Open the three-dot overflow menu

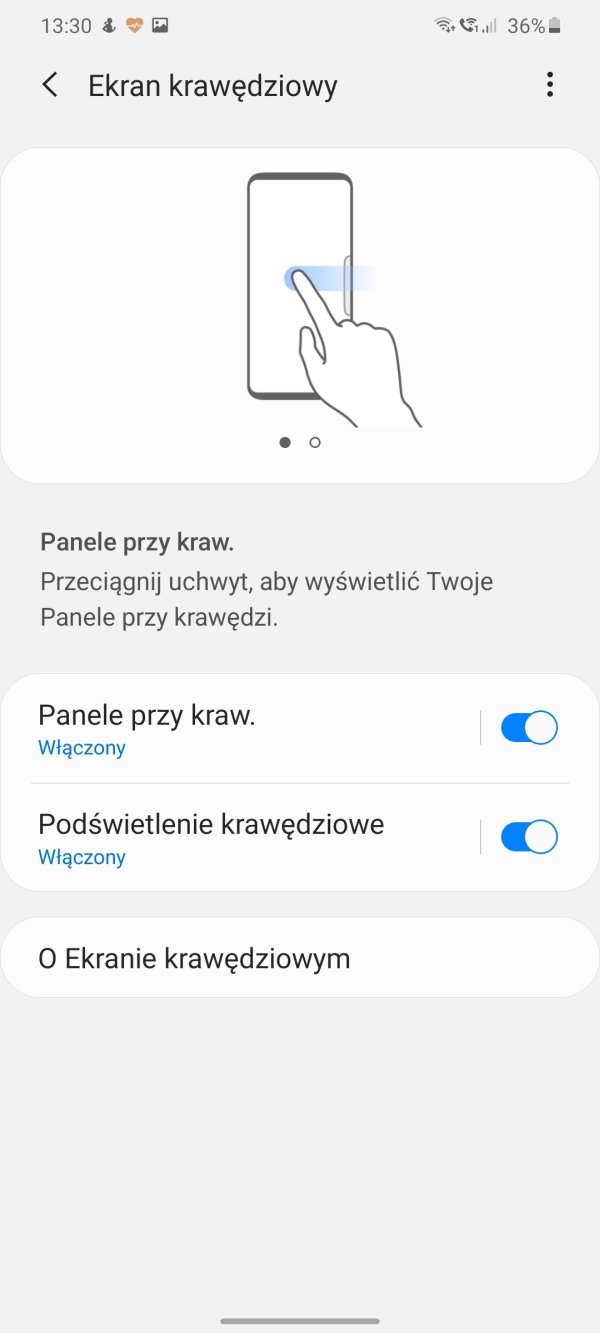coord(549,85)
